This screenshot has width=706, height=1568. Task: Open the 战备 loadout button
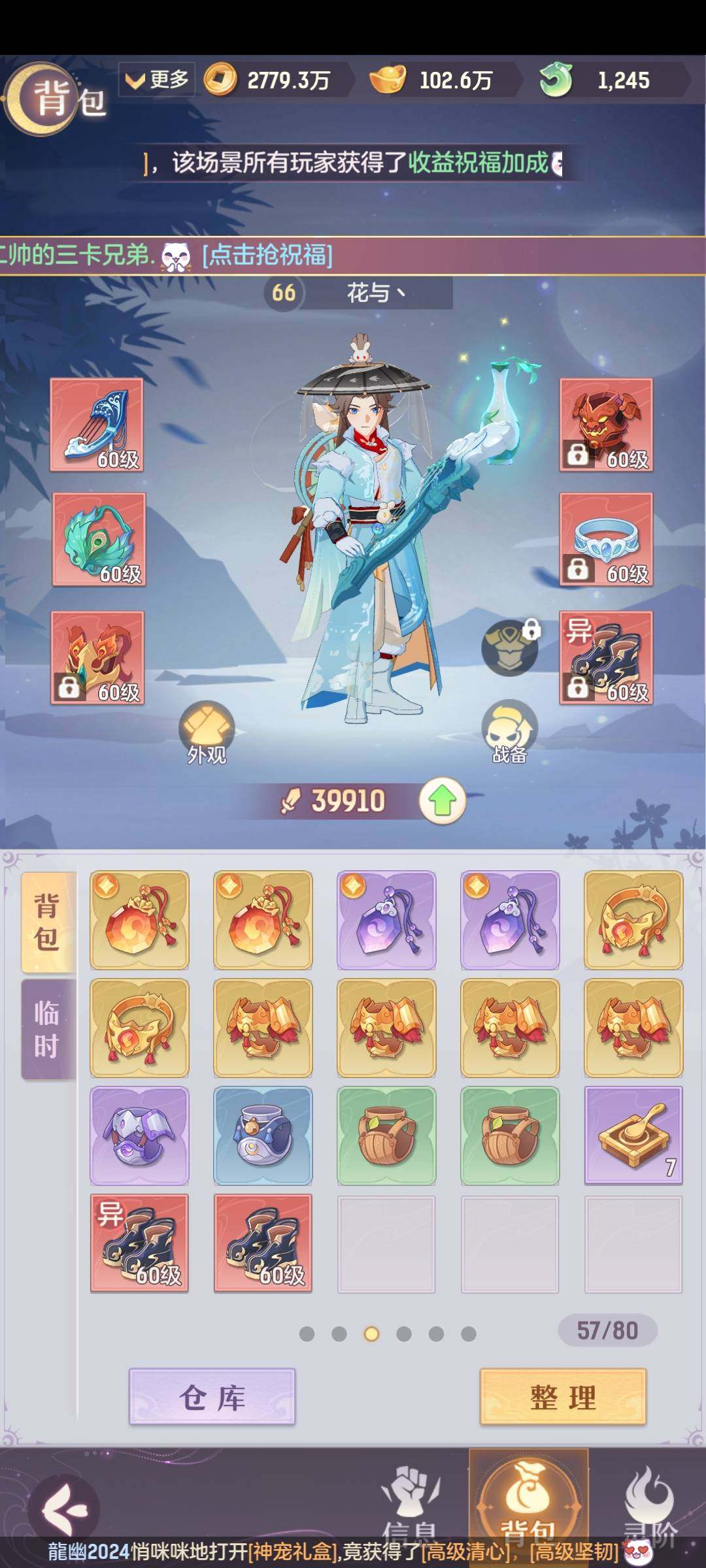click(x=509, y=732)
